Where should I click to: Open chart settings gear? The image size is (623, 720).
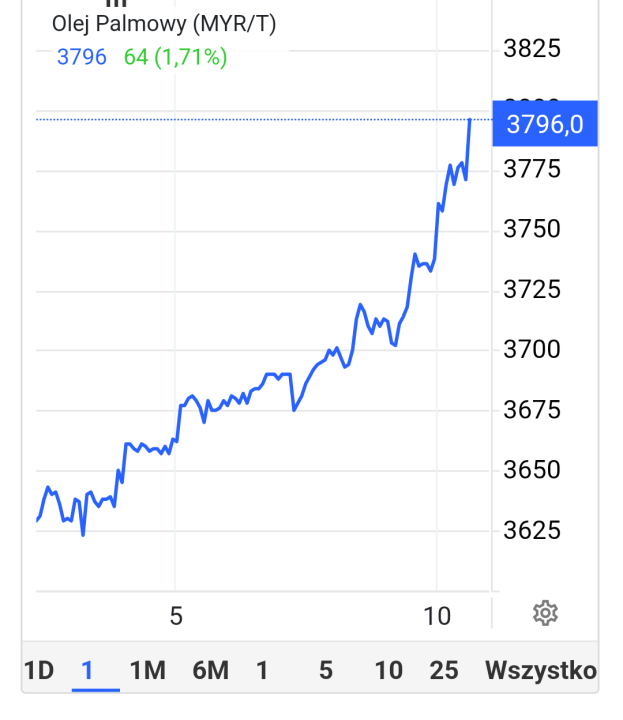pos(545,613)
